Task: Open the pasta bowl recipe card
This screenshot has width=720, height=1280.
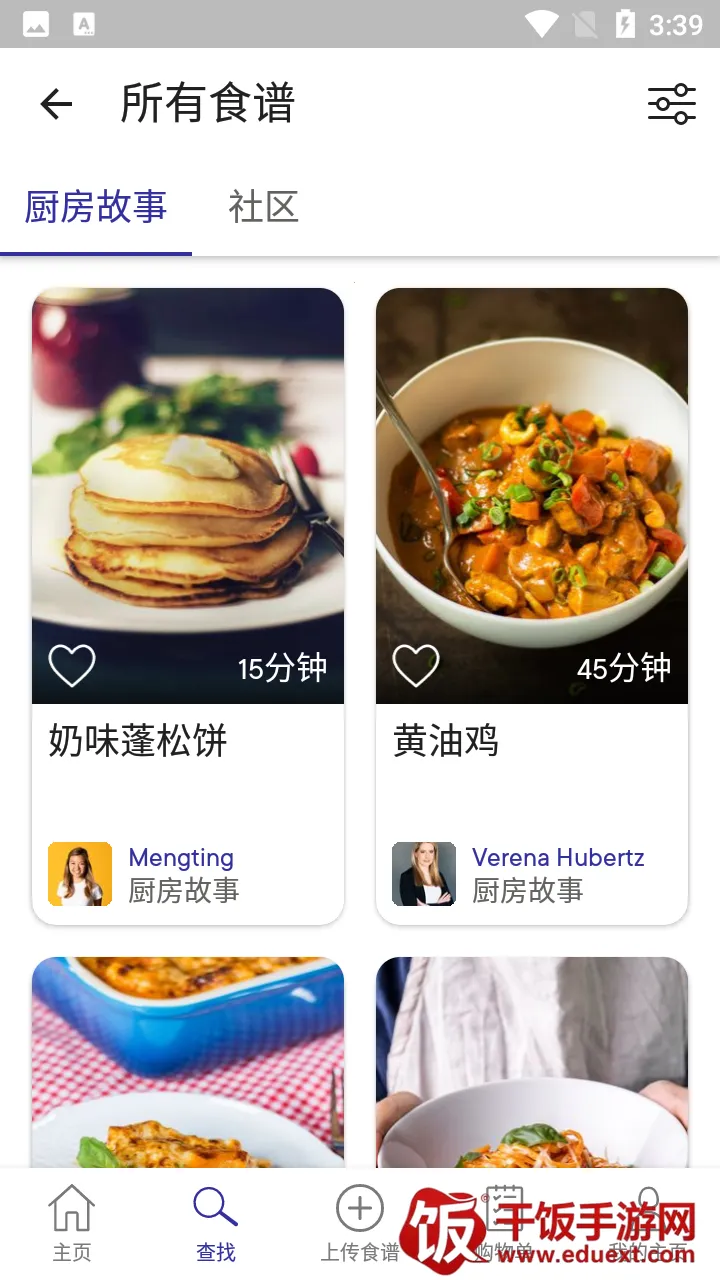Action: [x=532, y=1060]
